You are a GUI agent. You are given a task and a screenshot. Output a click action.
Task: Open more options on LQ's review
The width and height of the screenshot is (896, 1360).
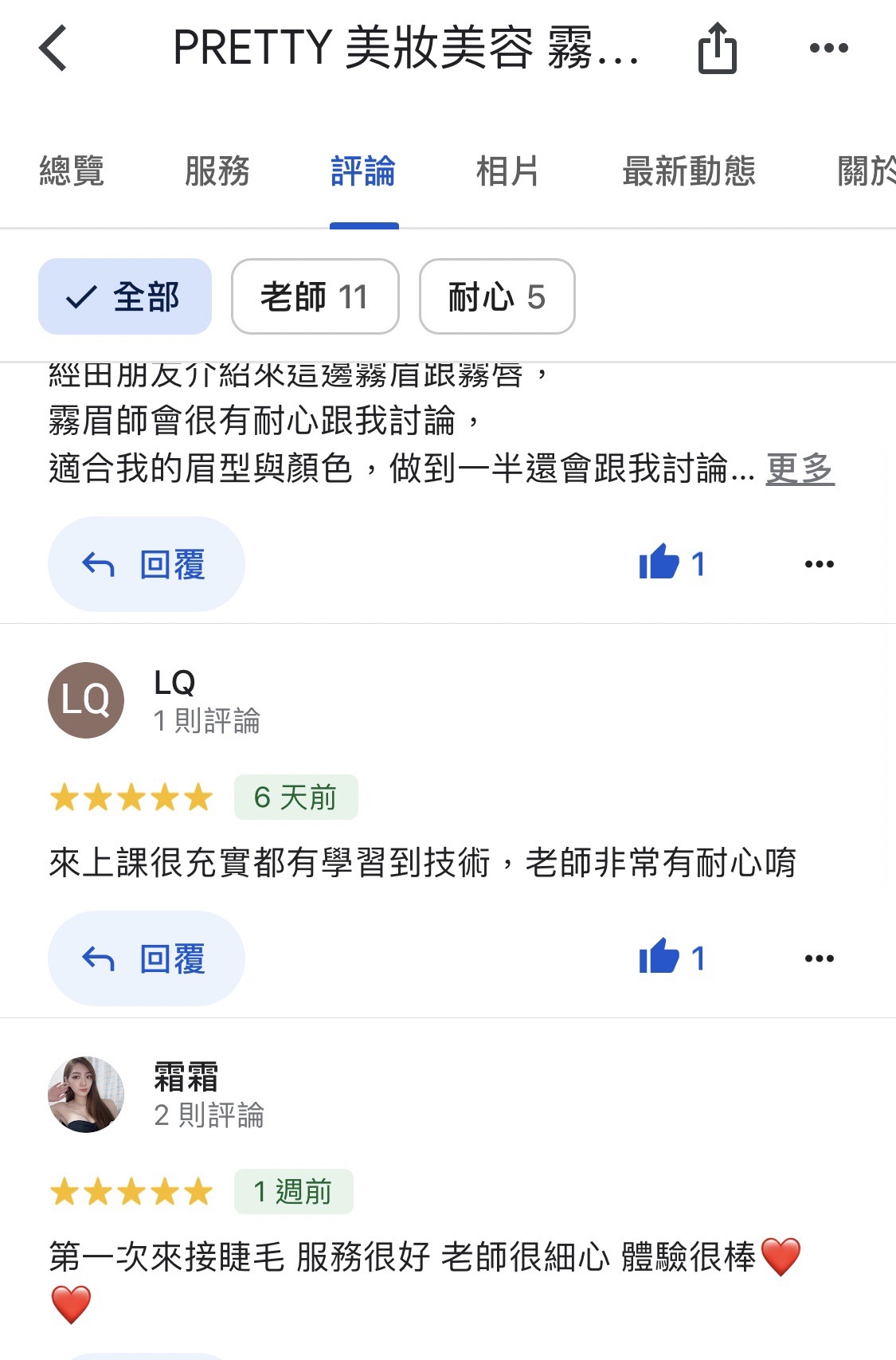(819, 958)
